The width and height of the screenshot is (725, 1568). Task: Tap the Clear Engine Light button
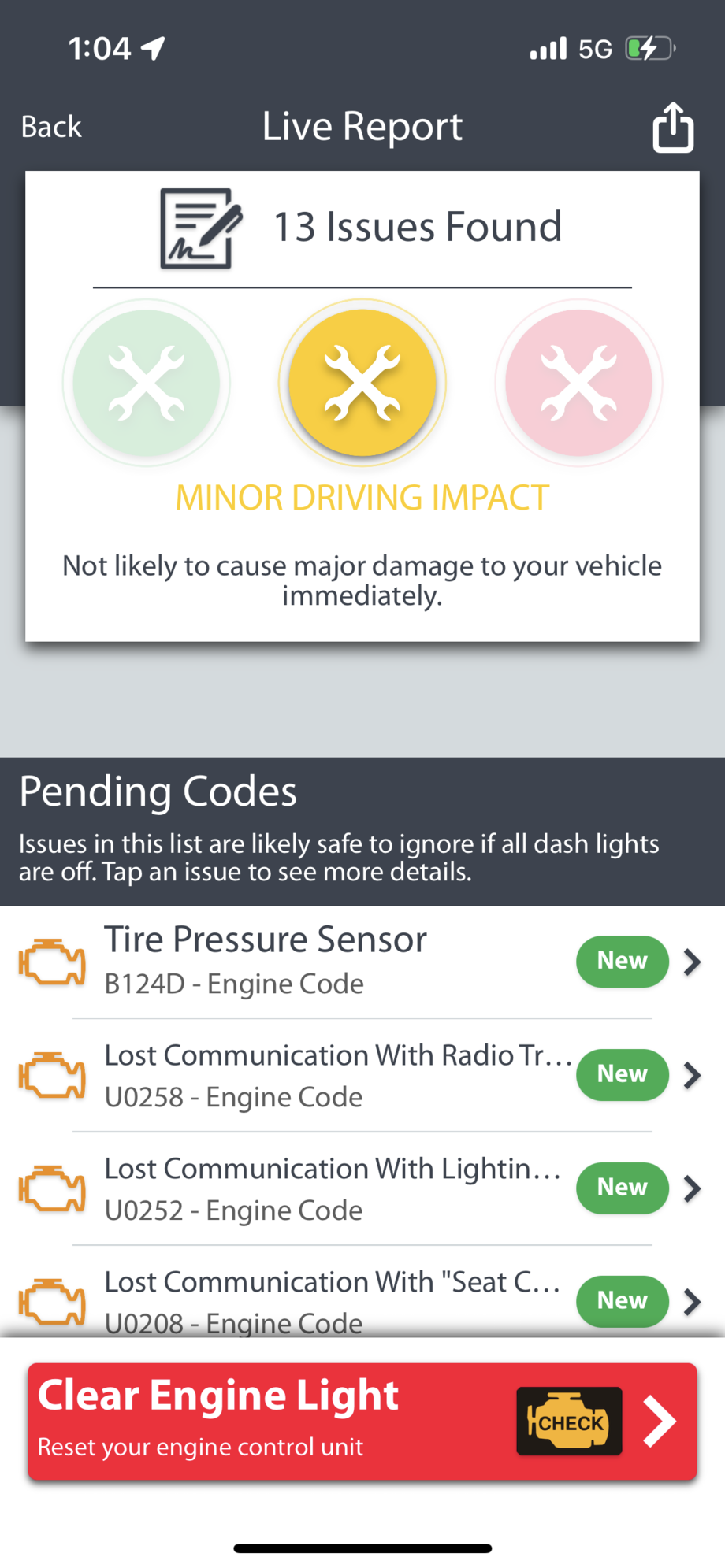click(362, 1422)
